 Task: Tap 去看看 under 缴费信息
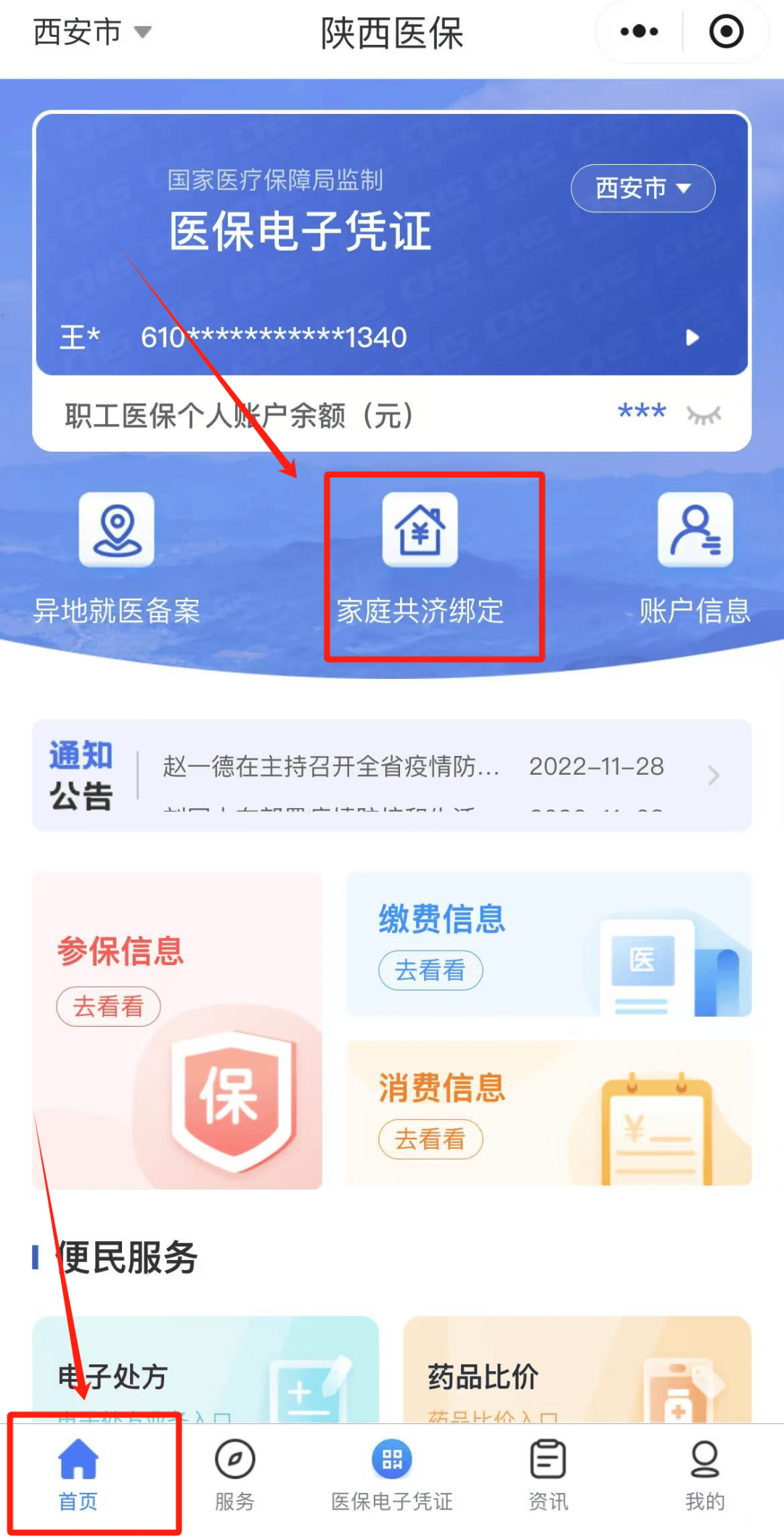[430, 970]
